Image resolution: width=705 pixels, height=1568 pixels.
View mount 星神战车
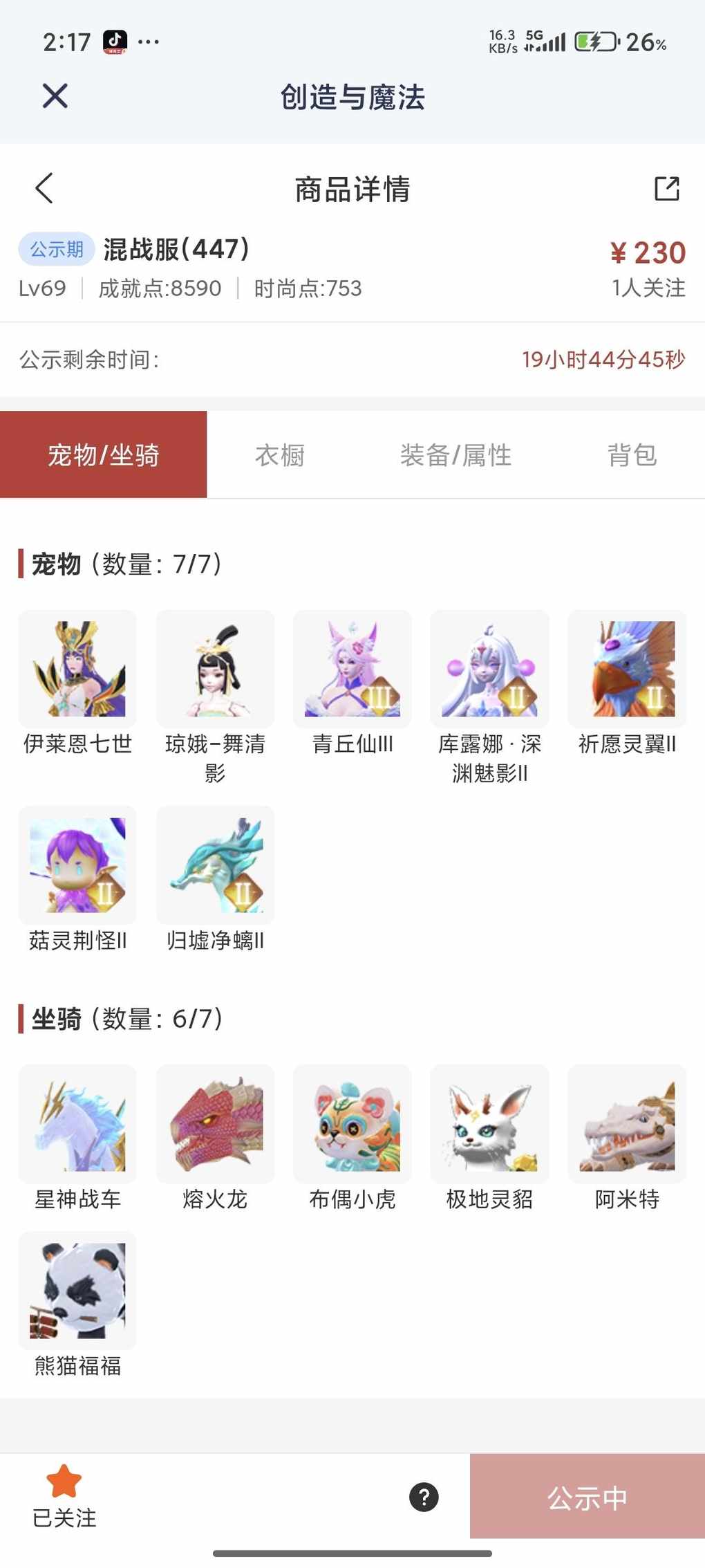[x=77, y=1124]
